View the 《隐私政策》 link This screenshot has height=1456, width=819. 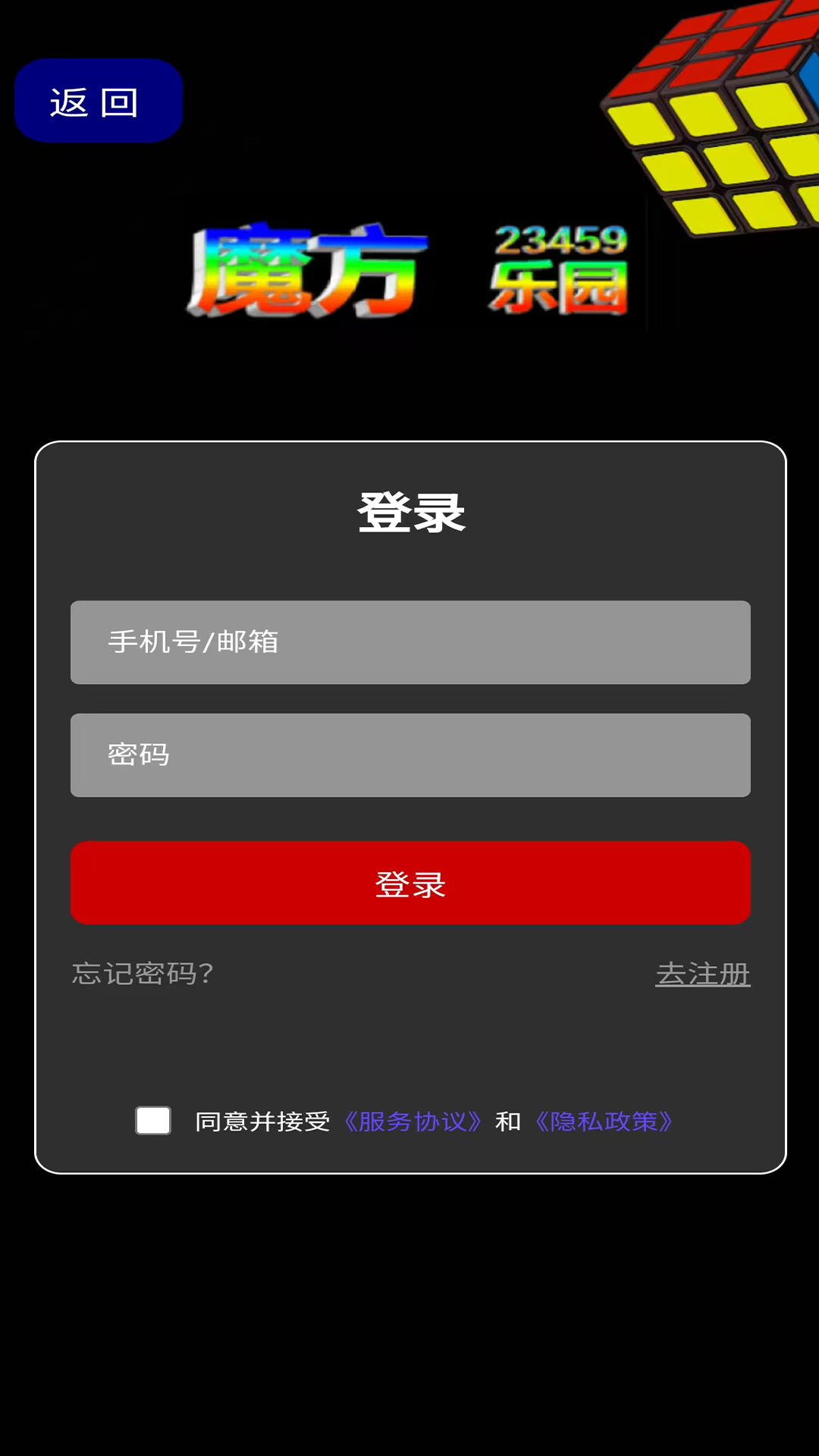tap(604, 1122)
